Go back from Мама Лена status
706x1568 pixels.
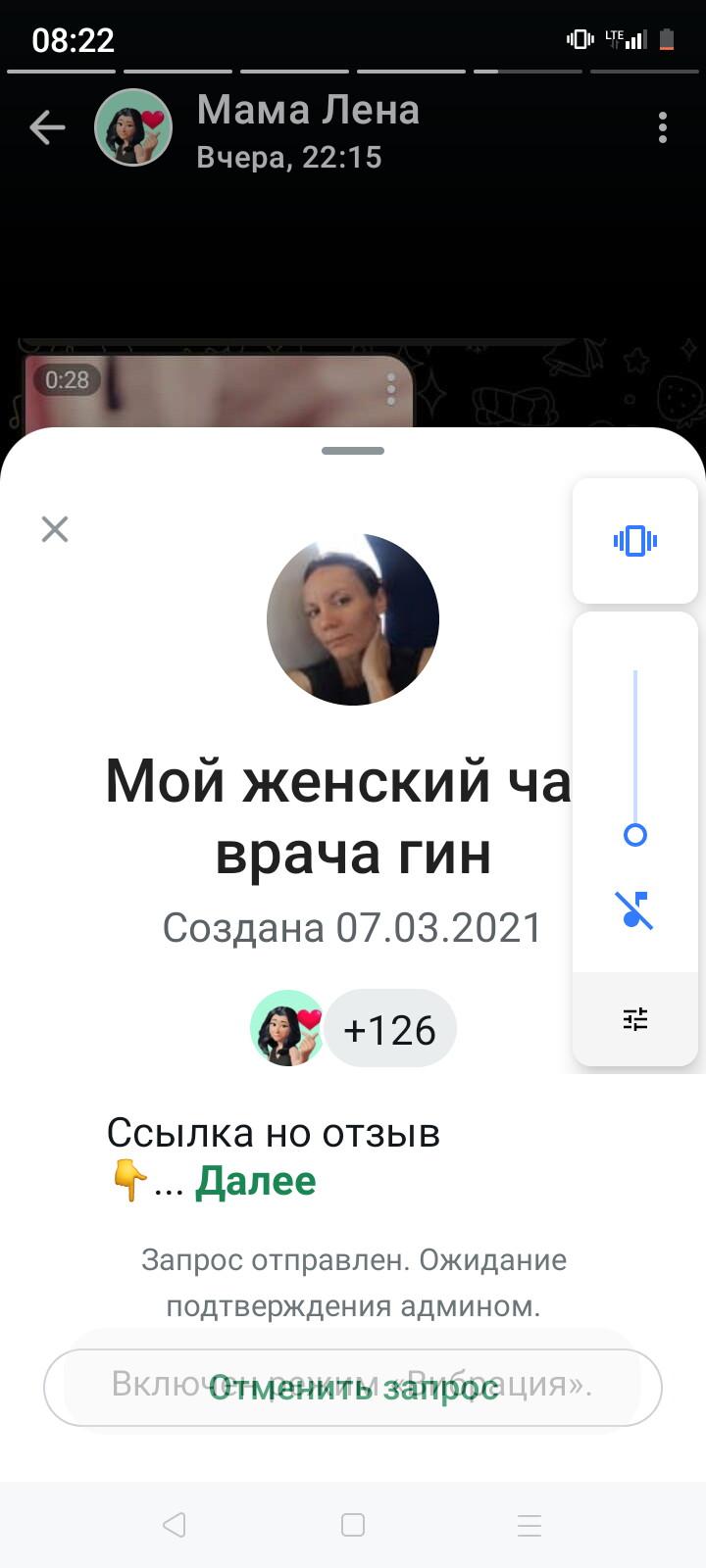(47, 128)
